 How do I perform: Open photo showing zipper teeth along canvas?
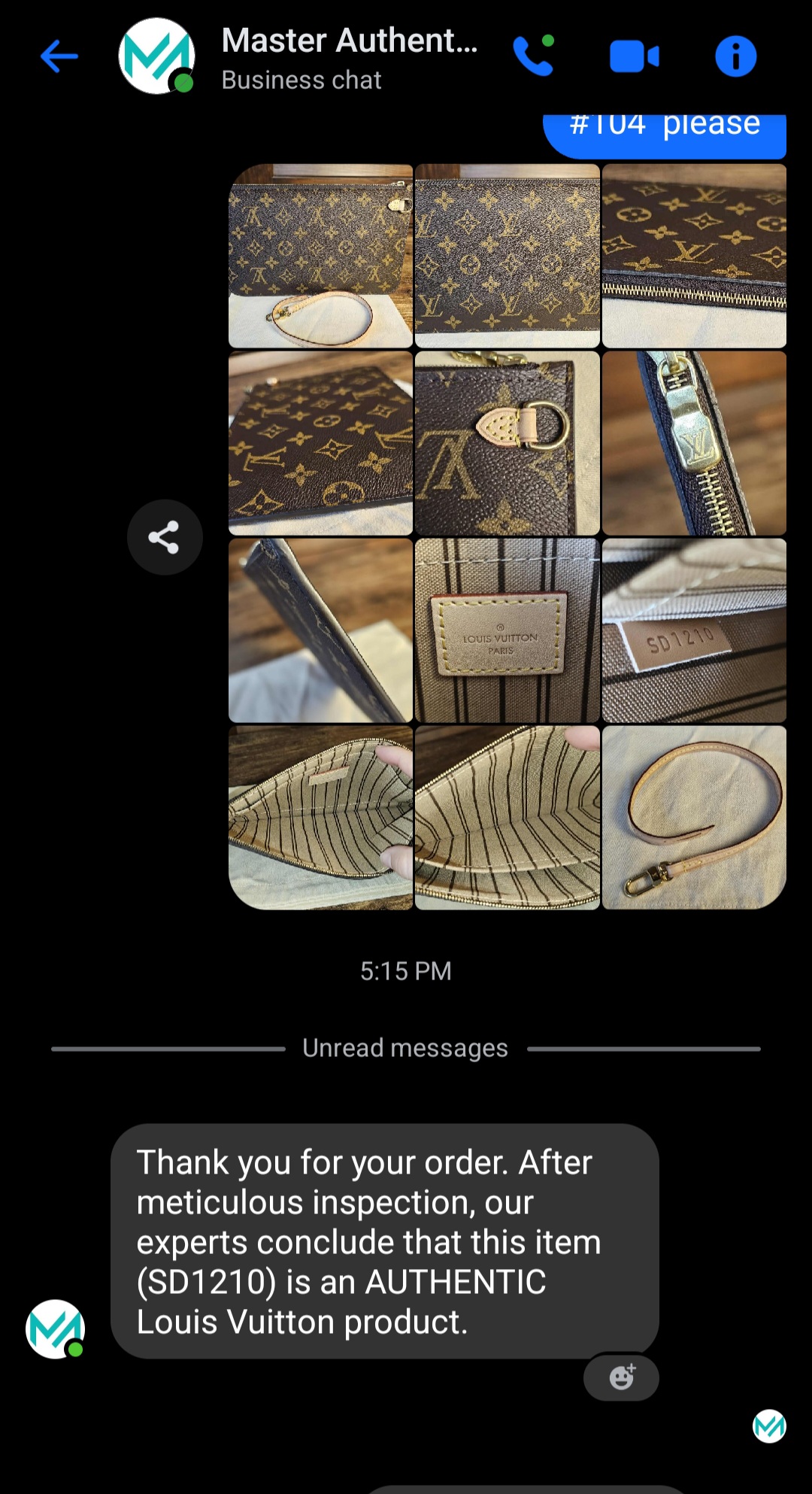click(694, 256)
